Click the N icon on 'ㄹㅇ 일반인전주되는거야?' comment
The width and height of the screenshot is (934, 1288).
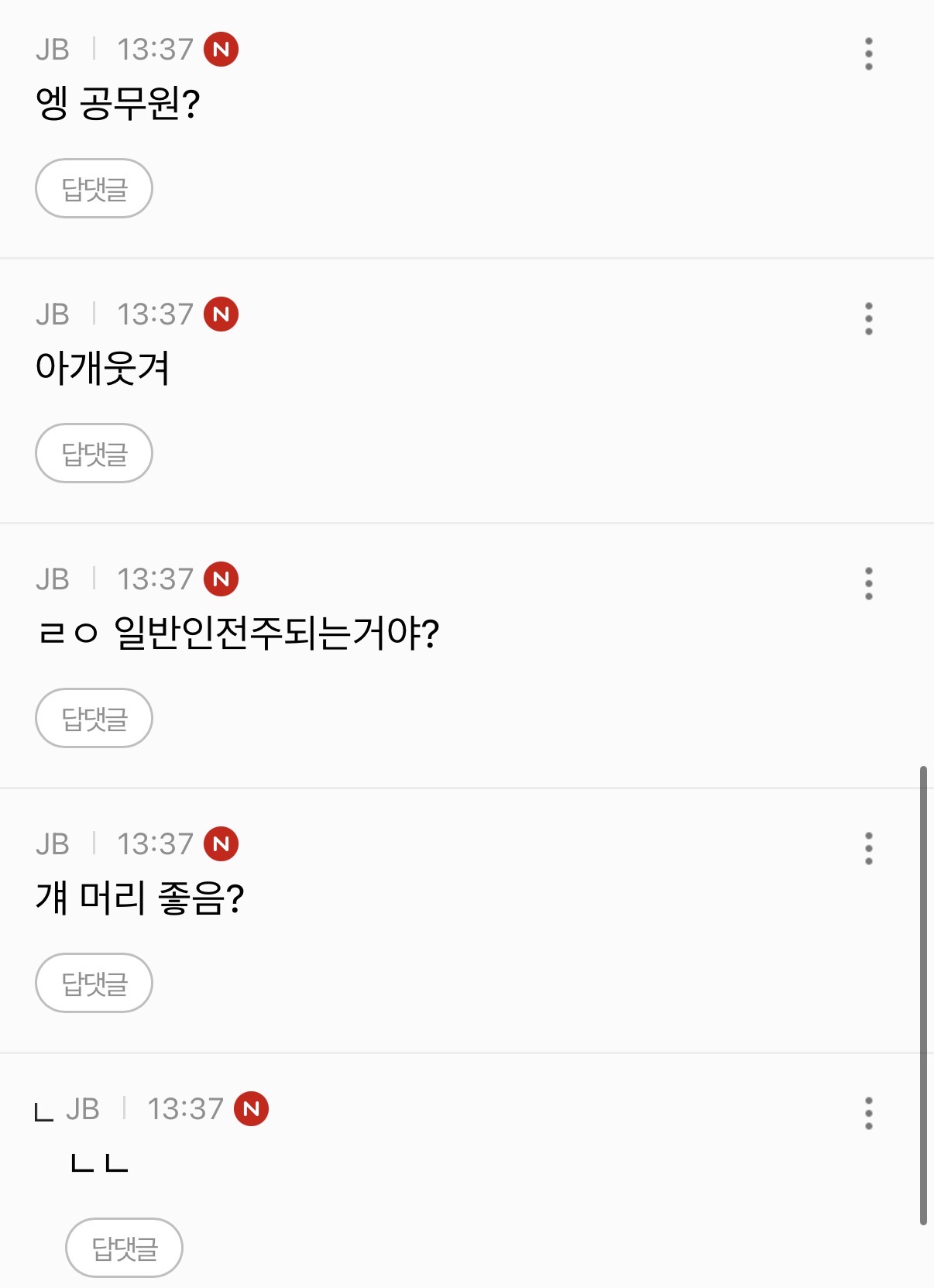tap(223, 579)
